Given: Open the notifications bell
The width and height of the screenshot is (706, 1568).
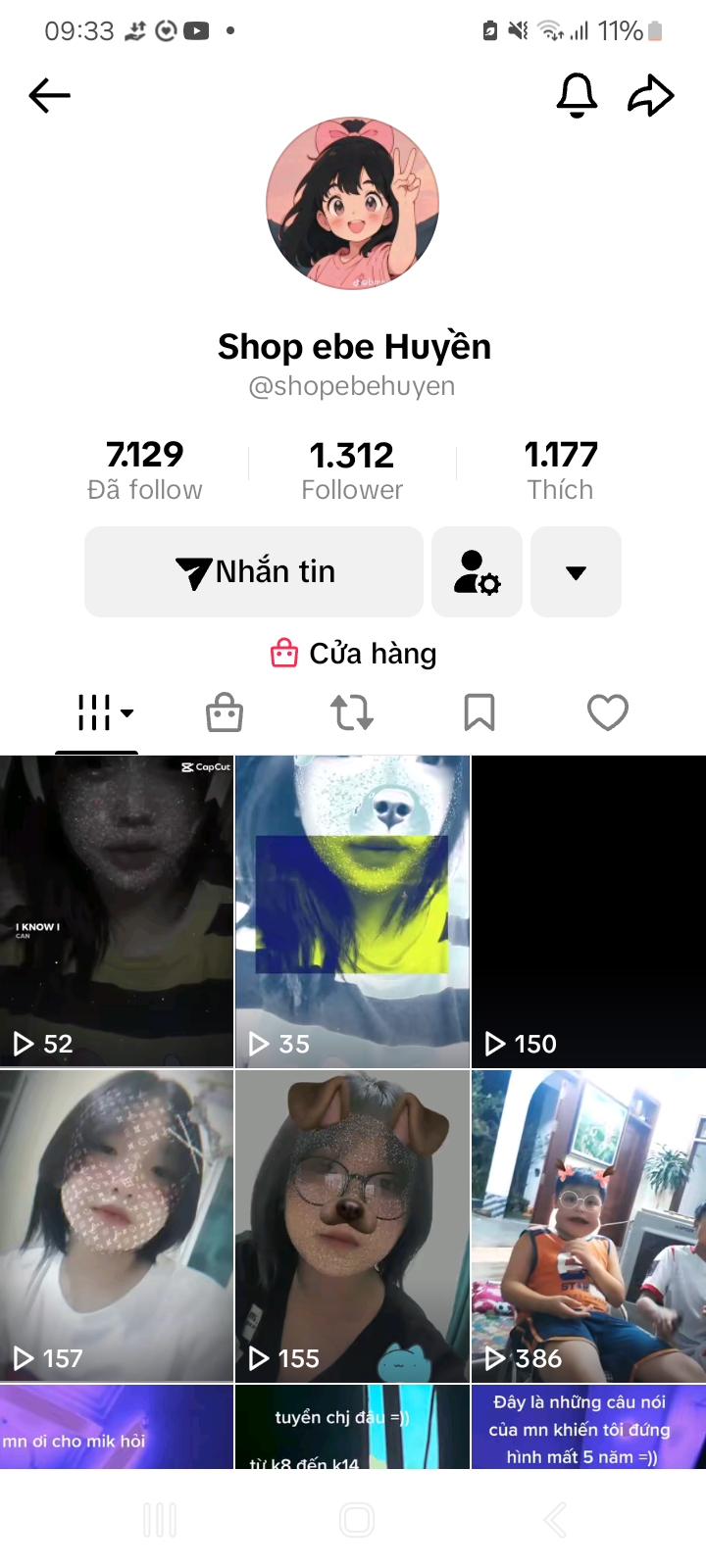Looking at the screenshot, I should [x=577, y=96].
